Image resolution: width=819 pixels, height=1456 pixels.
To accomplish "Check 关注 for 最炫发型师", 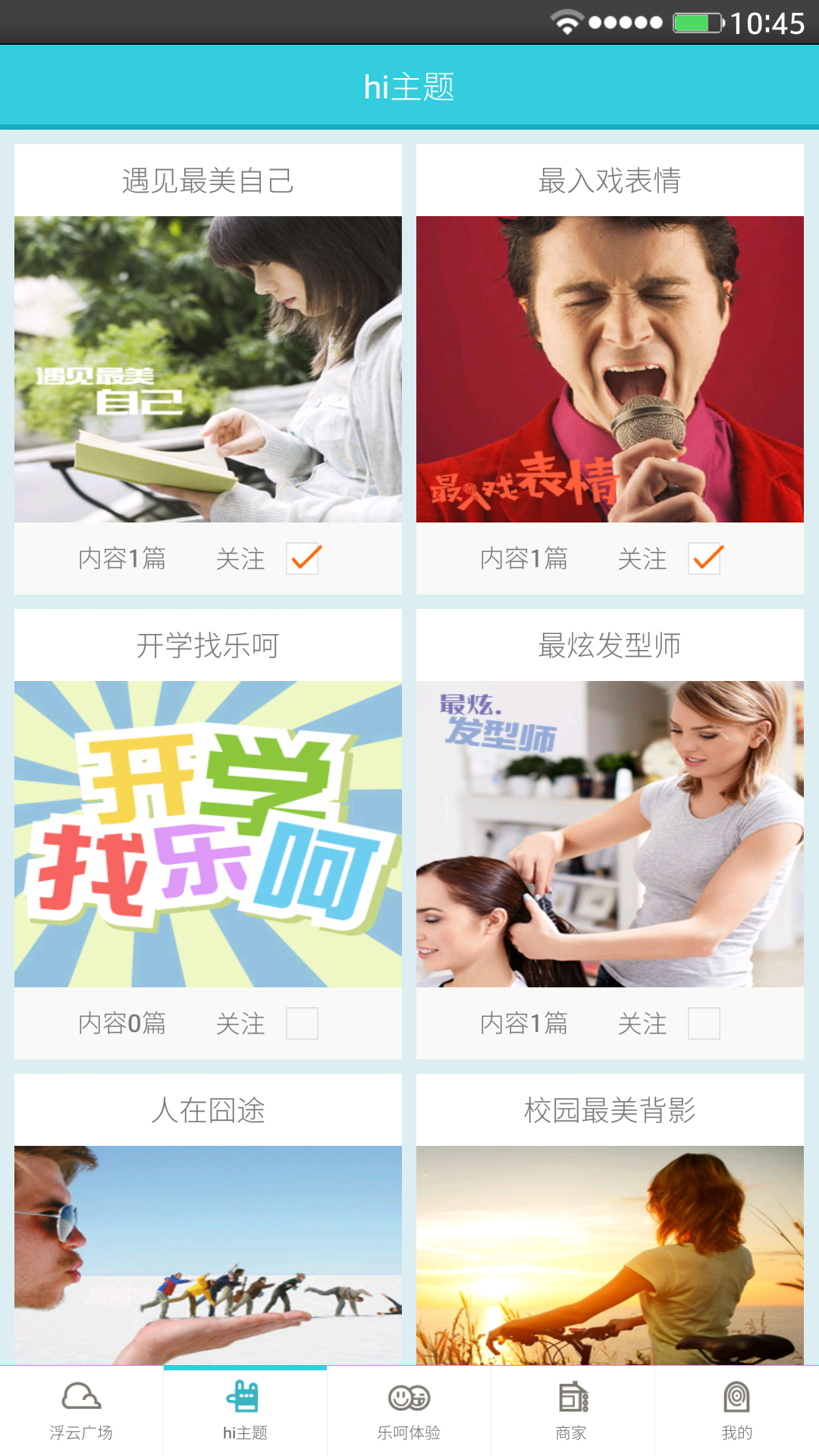I will (704, 1024).
